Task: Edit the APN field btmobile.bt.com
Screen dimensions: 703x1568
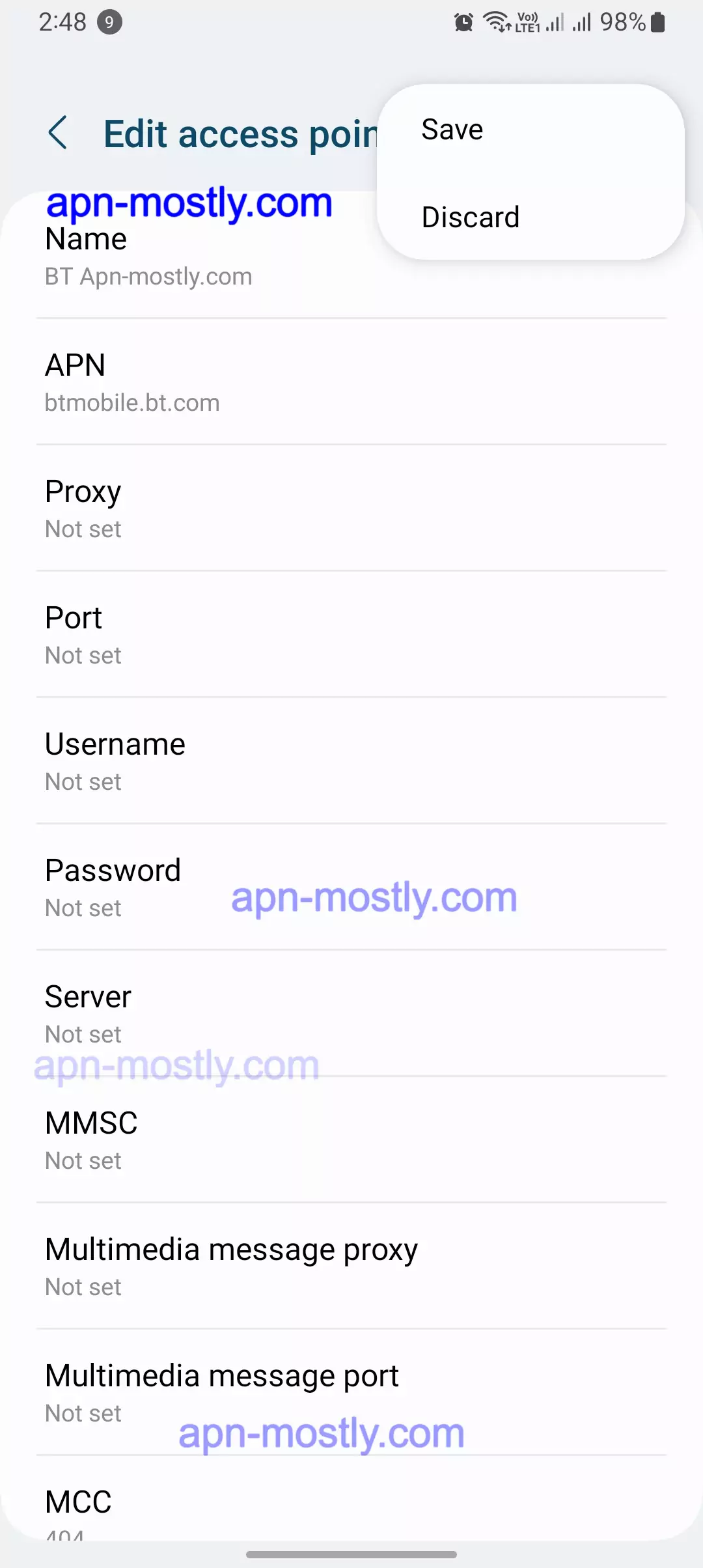Action: tap(351, 382)
